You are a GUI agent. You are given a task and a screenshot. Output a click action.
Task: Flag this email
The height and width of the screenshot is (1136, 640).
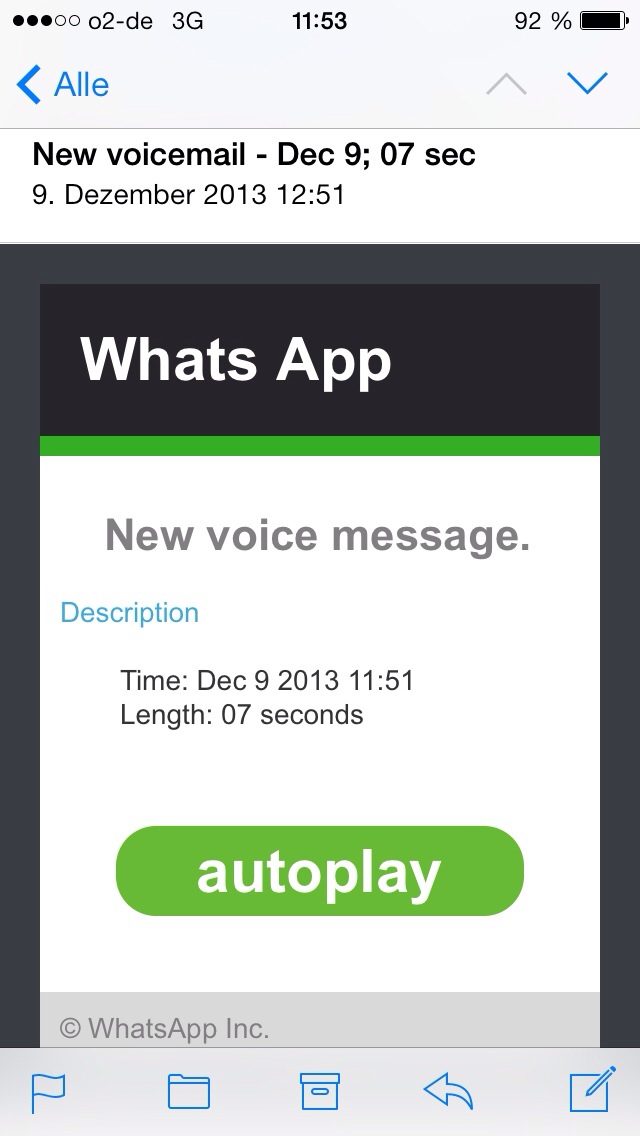[49, 1092]
